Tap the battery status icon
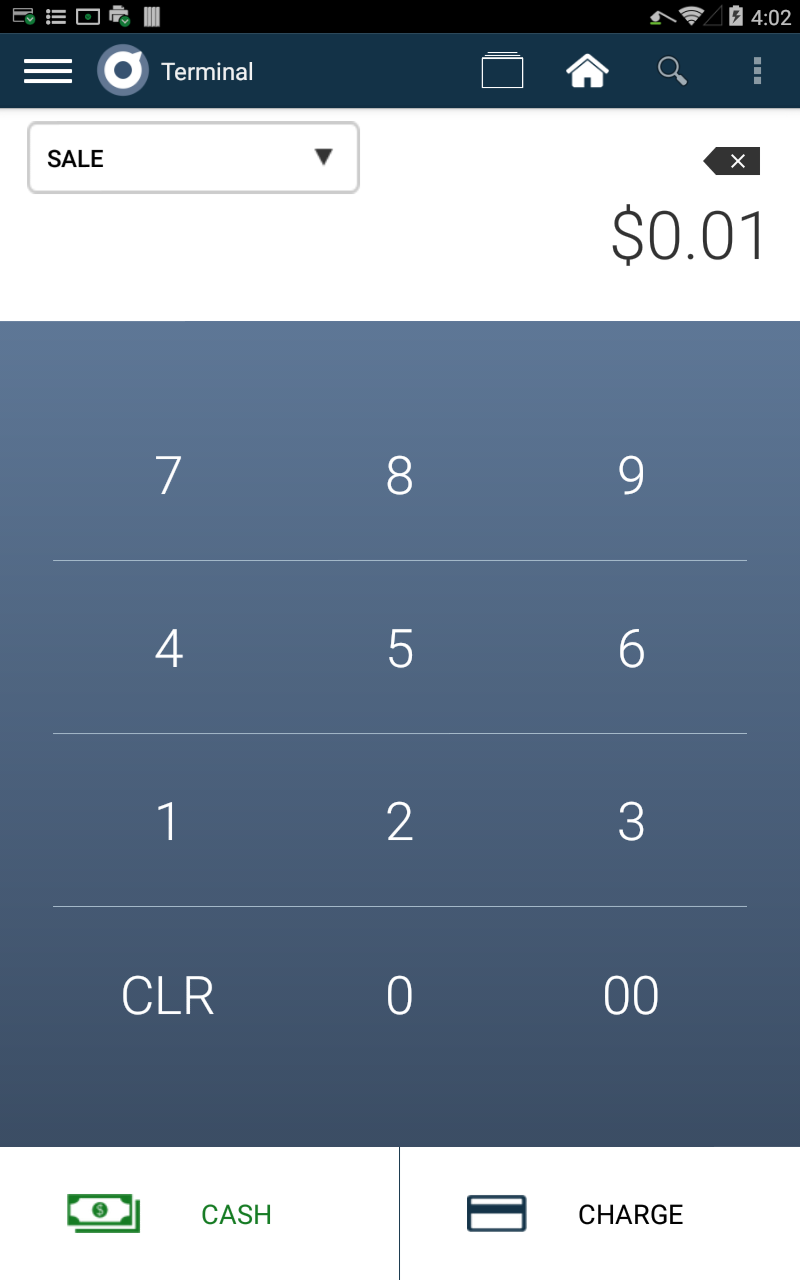The image size is (800, 1280). [x=737, y=16]
